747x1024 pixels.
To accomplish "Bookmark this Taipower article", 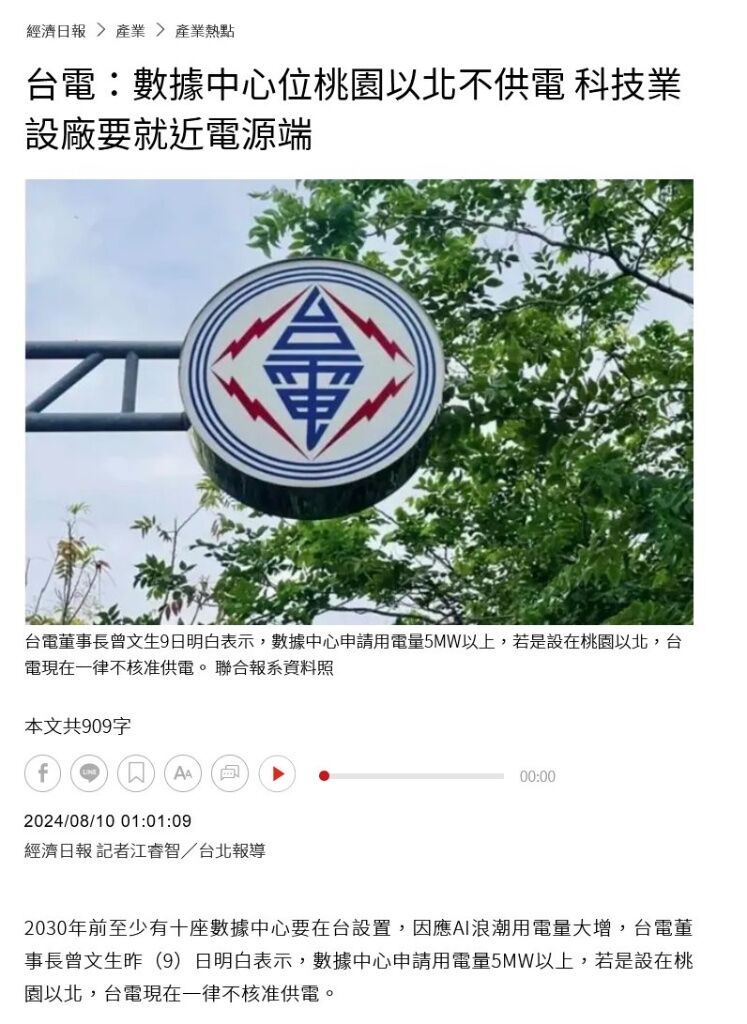I will pos(136,773).
